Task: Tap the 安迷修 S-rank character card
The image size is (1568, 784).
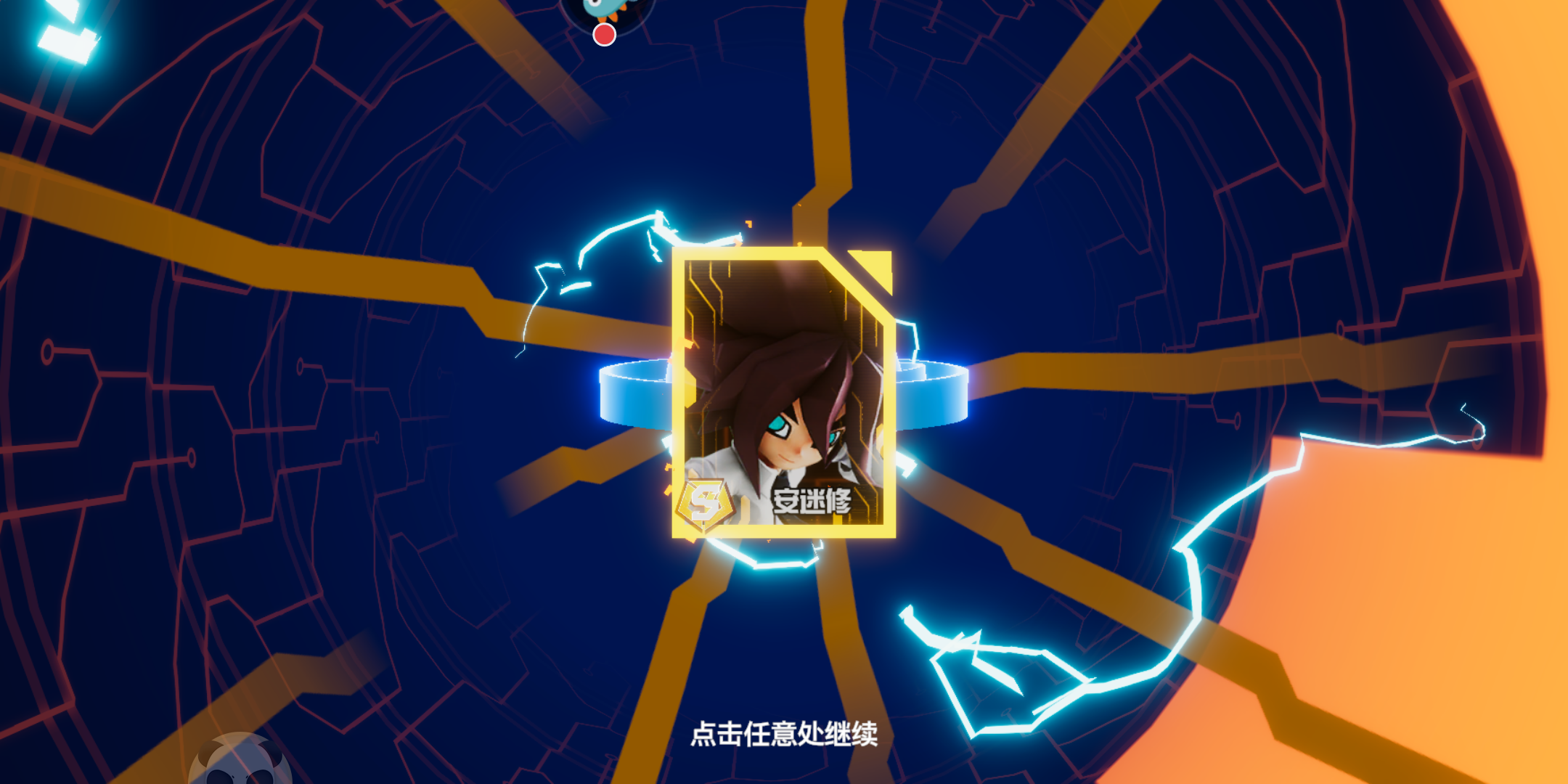Action: point(783,392)
